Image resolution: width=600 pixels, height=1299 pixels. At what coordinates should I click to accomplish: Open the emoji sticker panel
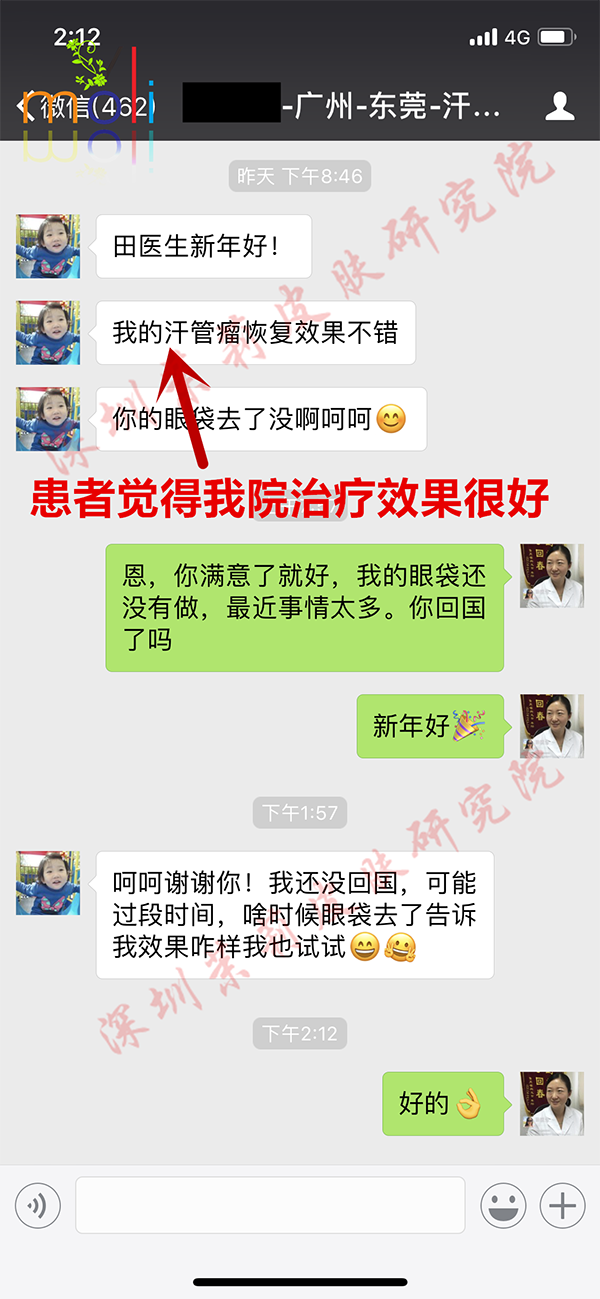pyautogui.click(x=503, y=1206)
